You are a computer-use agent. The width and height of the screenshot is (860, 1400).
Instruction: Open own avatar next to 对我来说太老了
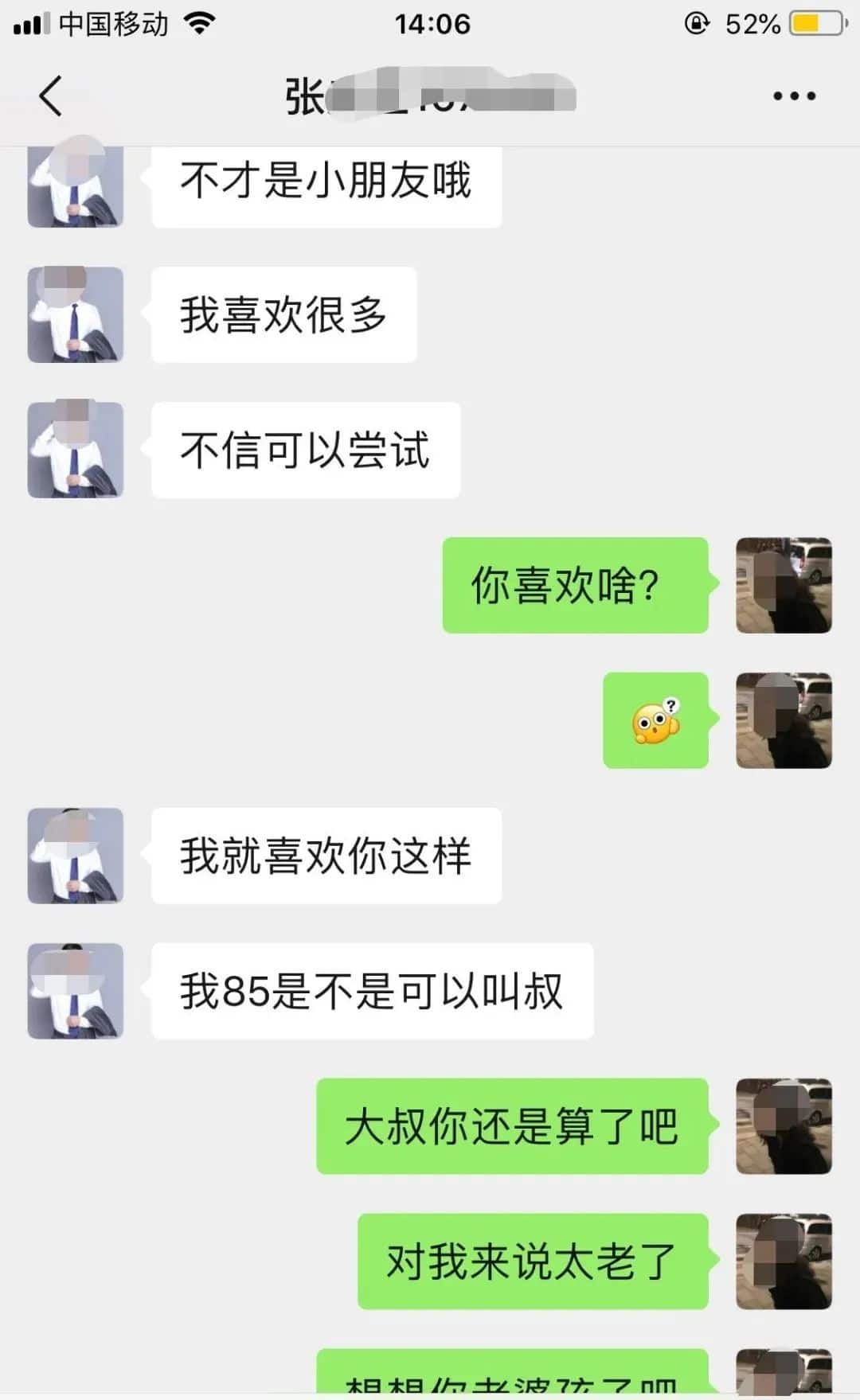(x=784, y=1262)
